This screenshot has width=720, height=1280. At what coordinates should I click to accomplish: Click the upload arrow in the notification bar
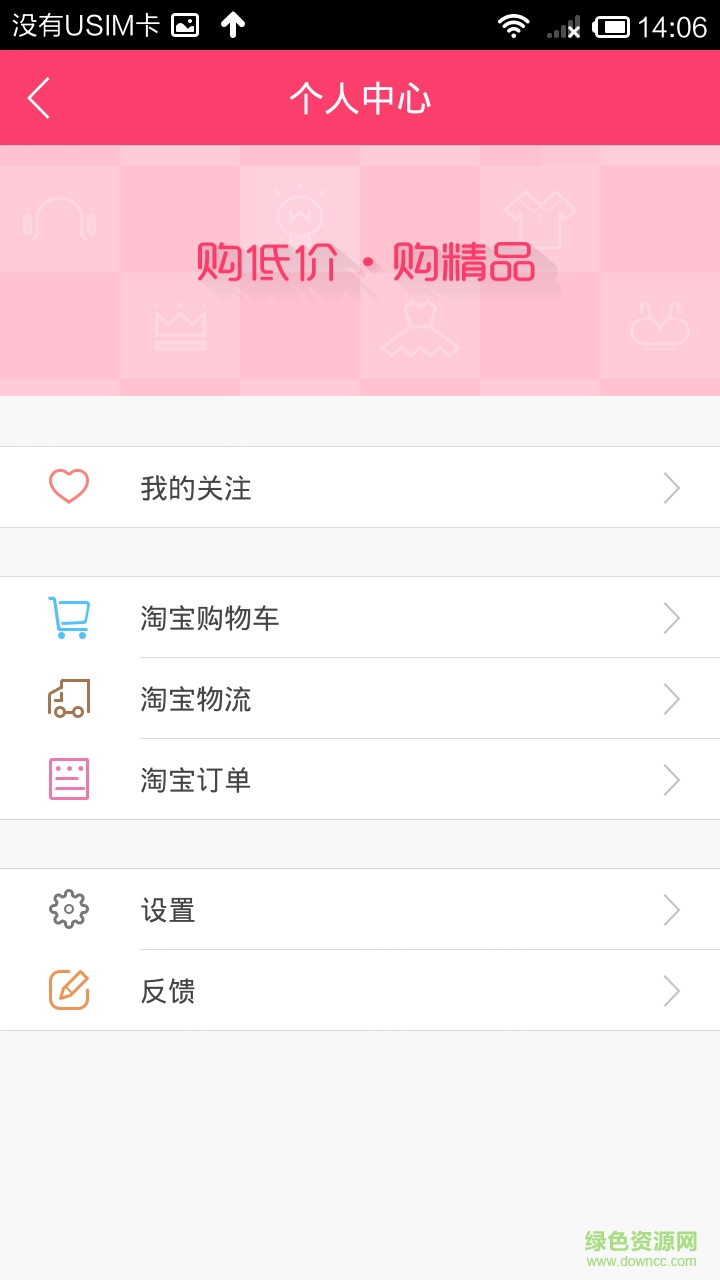point(233,24)
